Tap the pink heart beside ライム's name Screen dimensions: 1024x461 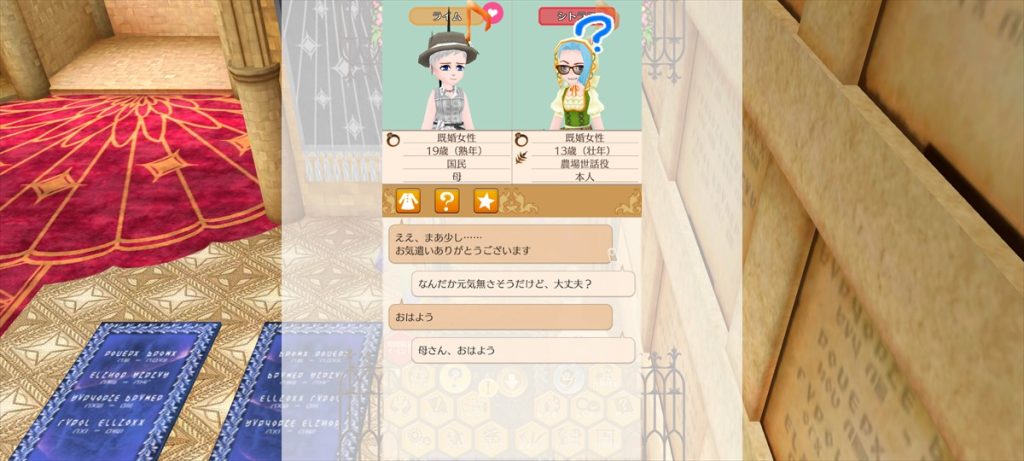493,14
